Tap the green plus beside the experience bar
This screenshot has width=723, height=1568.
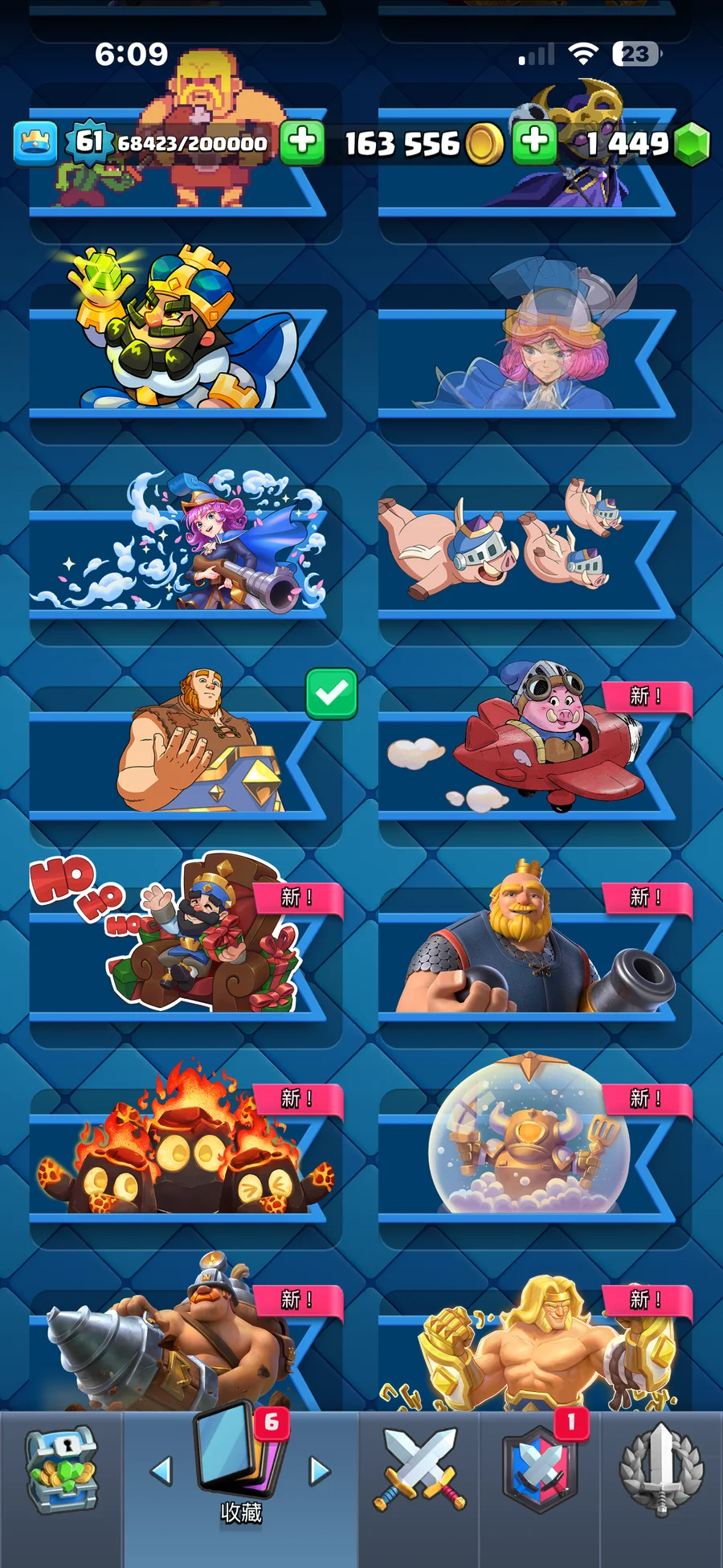click(x=302, y=142)
